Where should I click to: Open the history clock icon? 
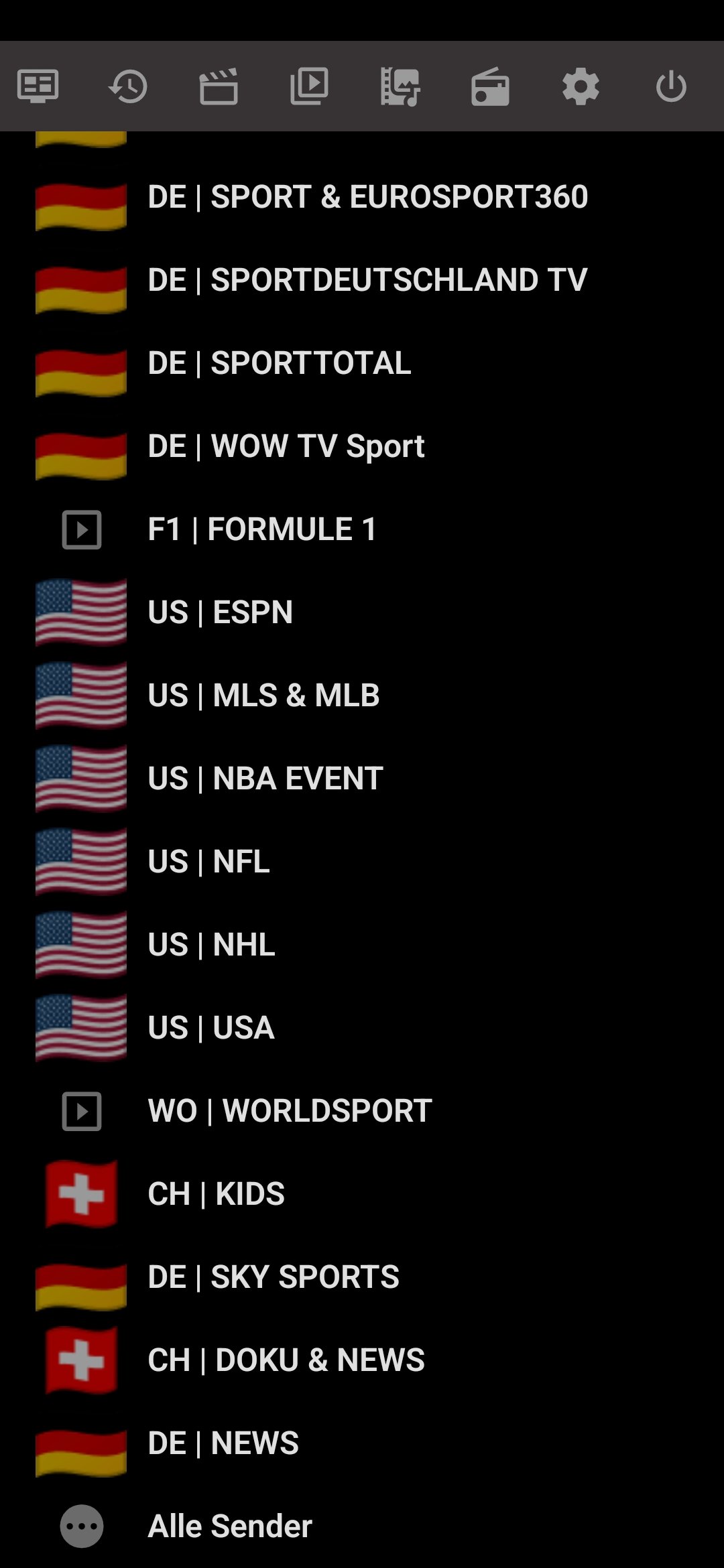click(128, 86)
